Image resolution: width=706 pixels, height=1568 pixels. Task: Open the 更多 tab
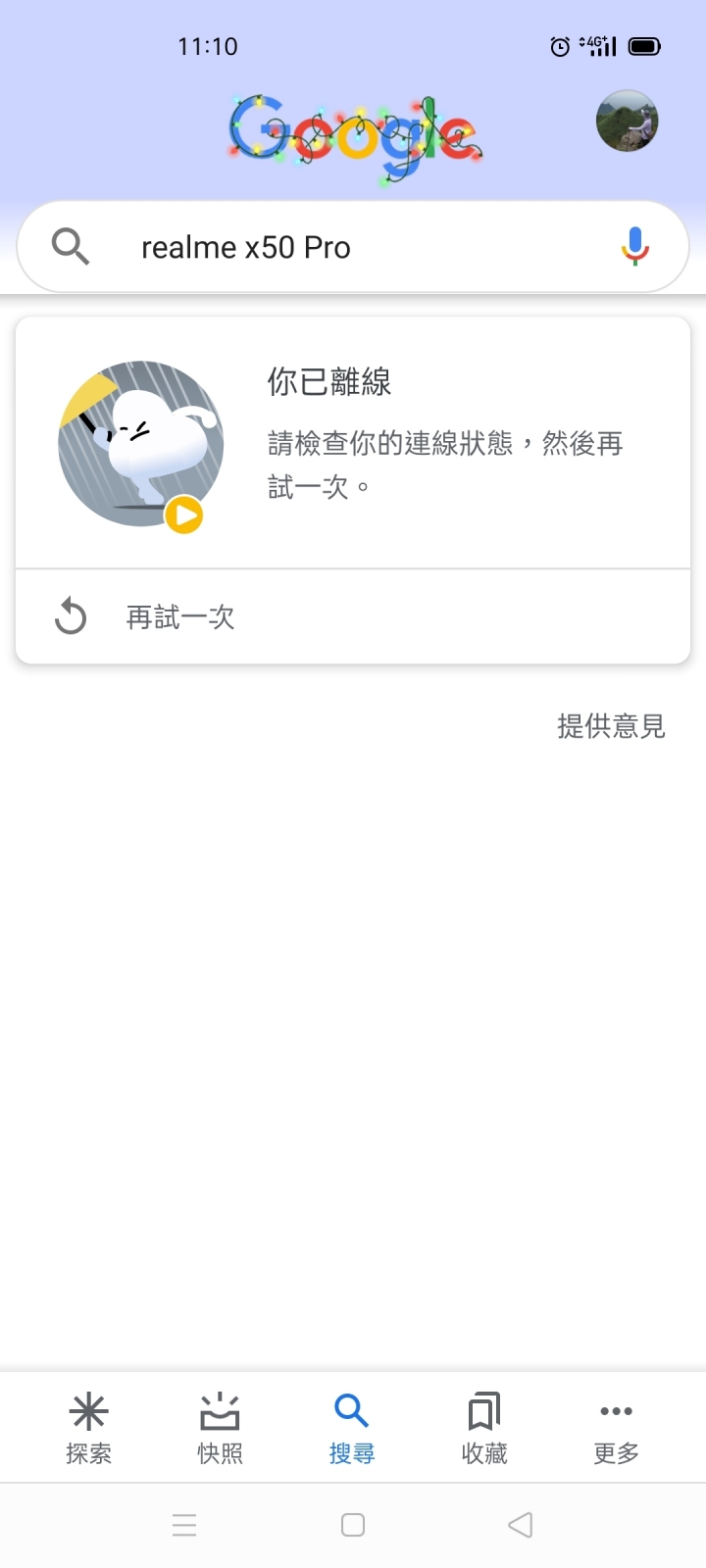pos(616,1429)
